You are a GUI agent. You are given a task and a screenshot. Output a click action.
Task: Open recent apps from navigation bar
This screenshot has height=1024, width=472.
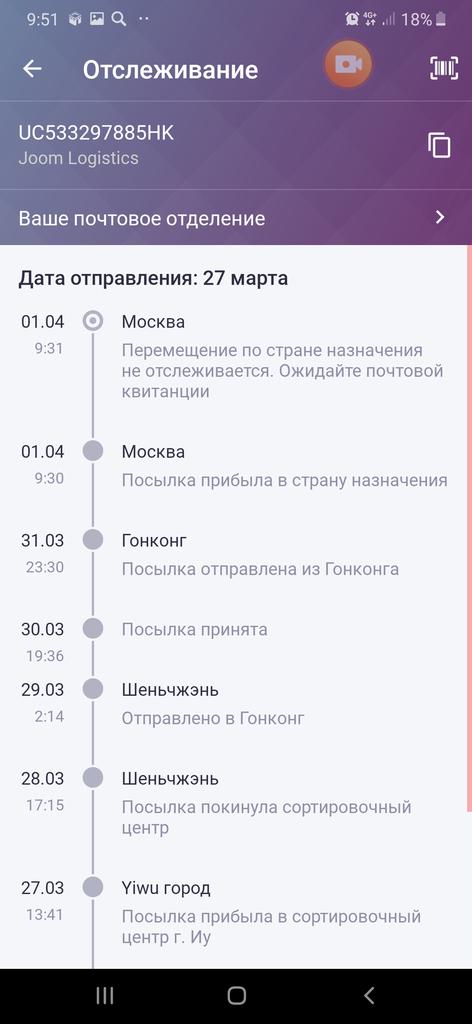[104, 995]
